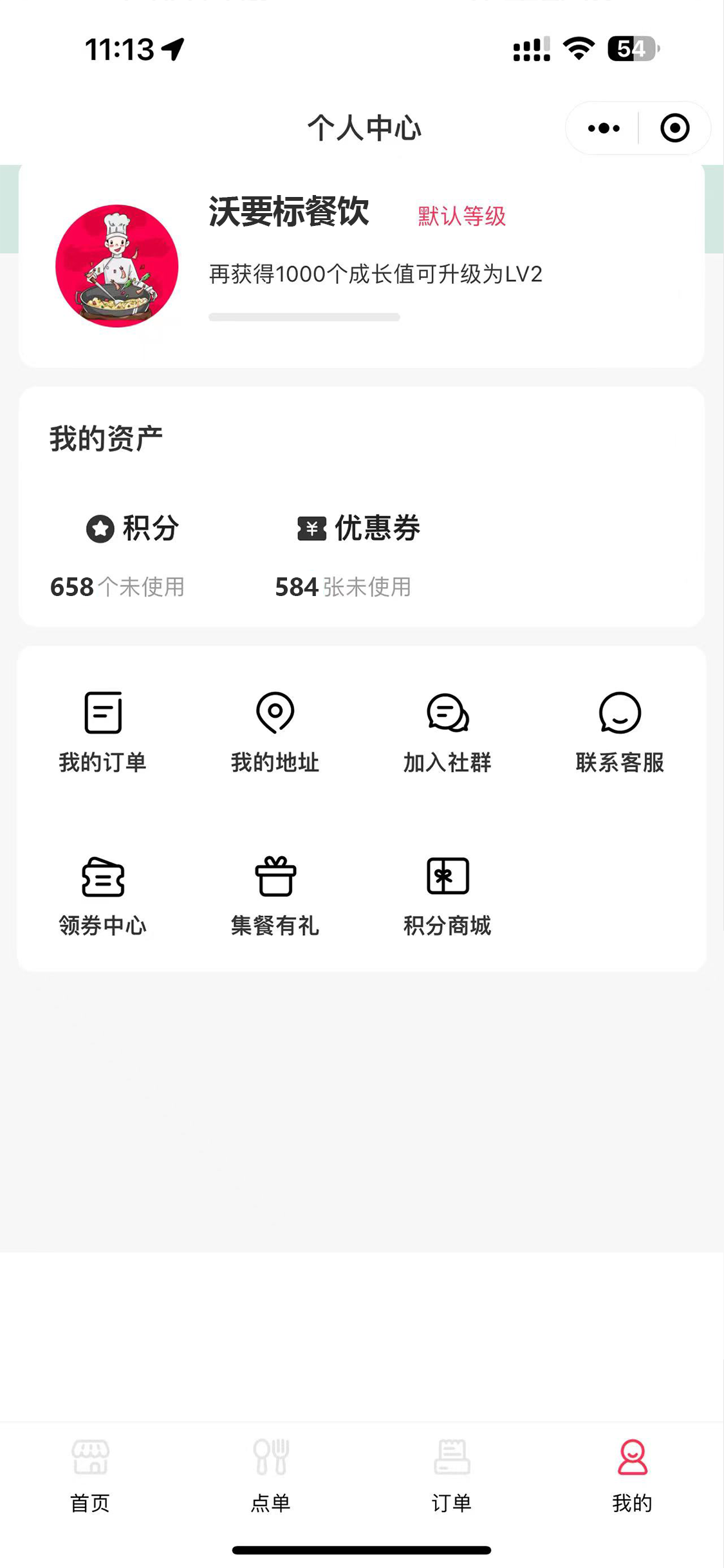Open the profile avatar with the chef
The width and height of the screenshot is (724, 1568).
click(x=117, y=266)
